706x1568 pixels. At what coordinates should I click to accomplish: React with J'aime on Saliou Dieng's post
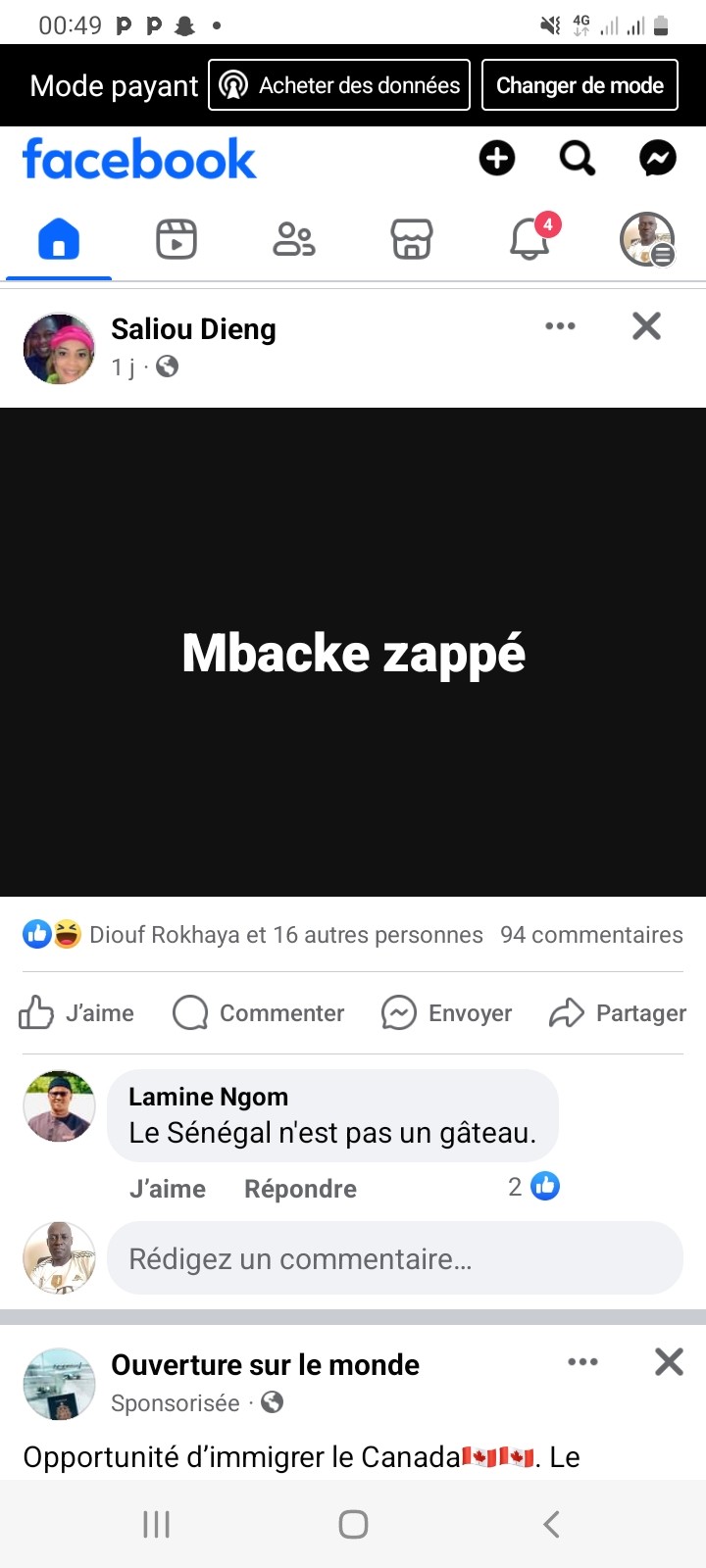click(x=76, y=1013)
